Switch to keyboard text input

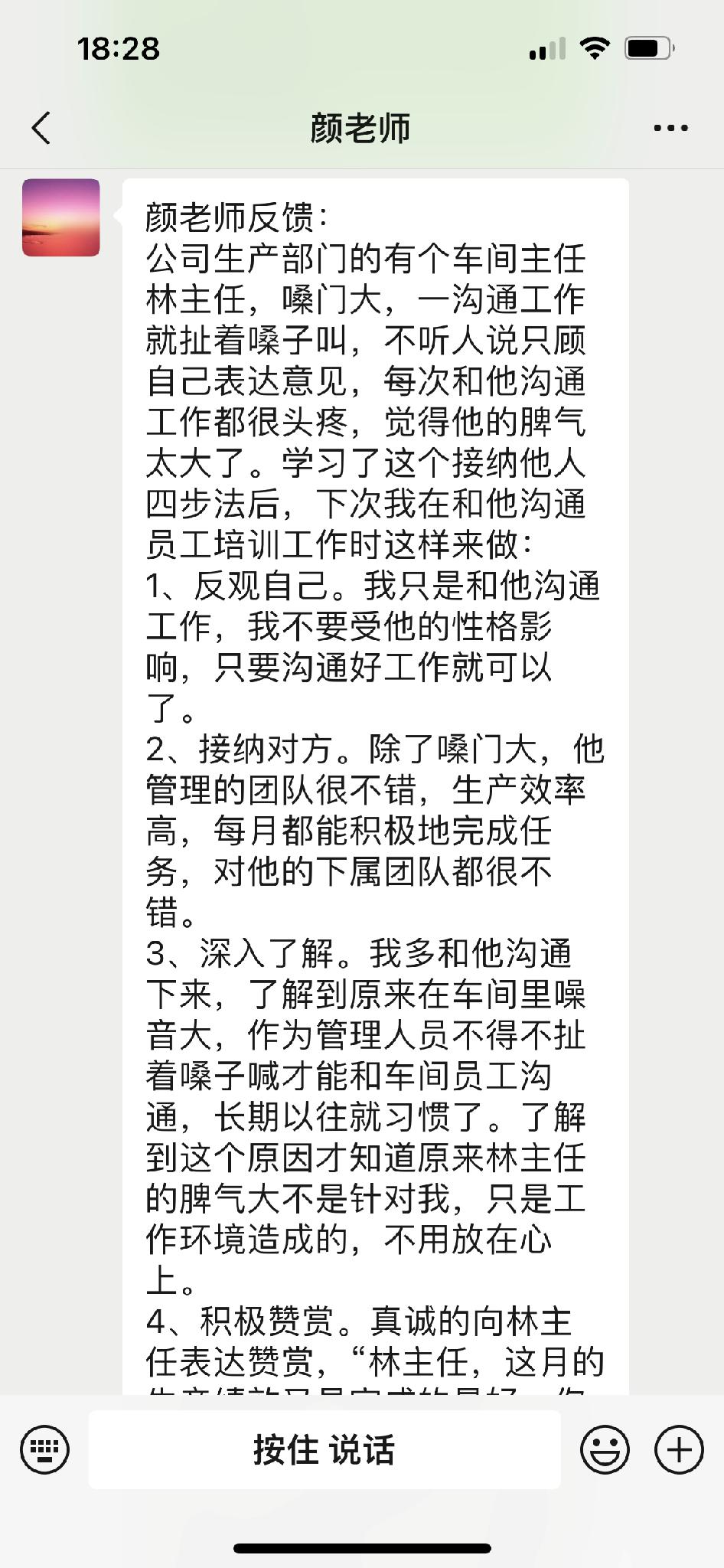pos(44,1449)
